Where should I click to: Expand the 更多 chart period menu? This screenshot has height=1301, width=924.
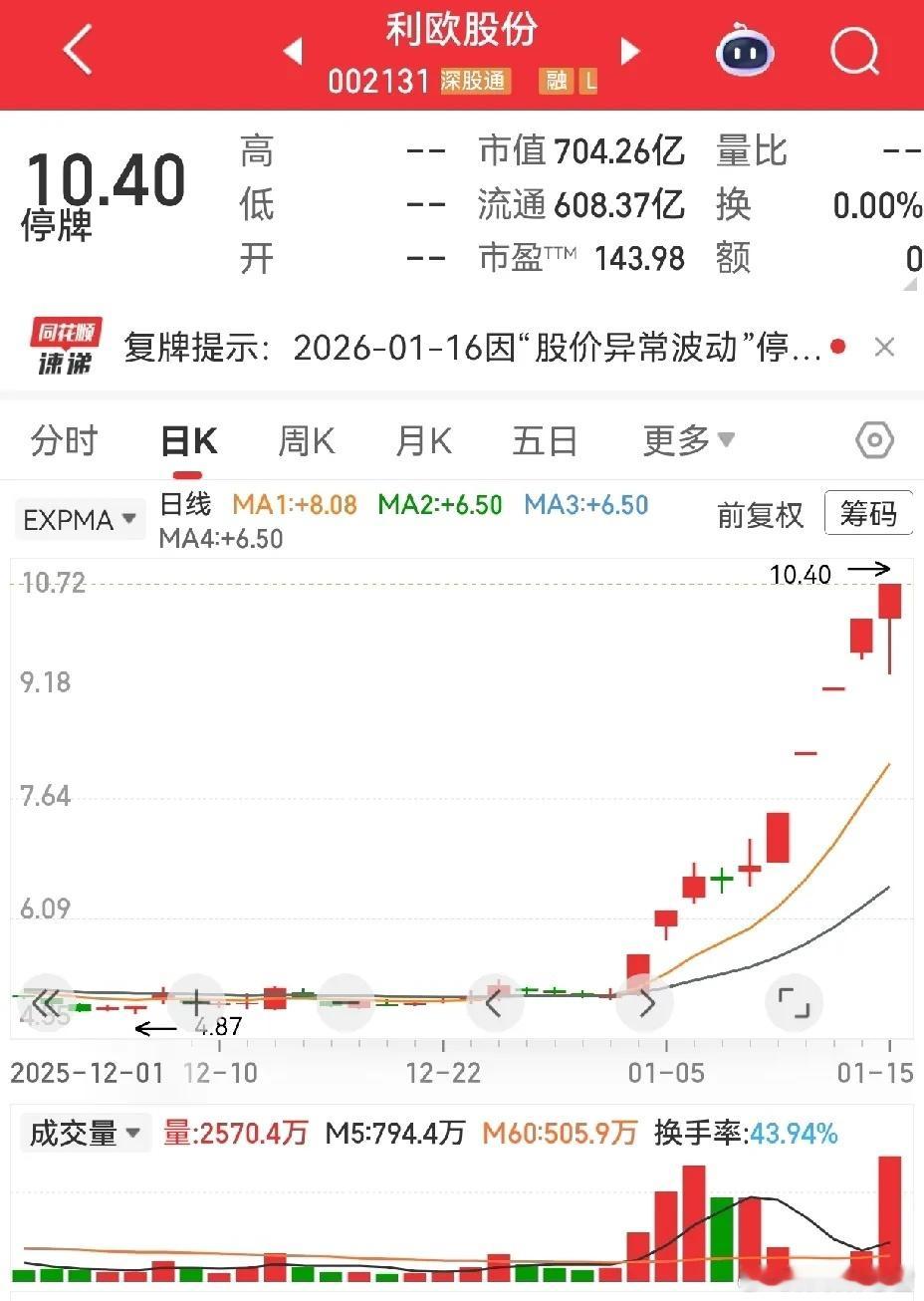[688, 440]
